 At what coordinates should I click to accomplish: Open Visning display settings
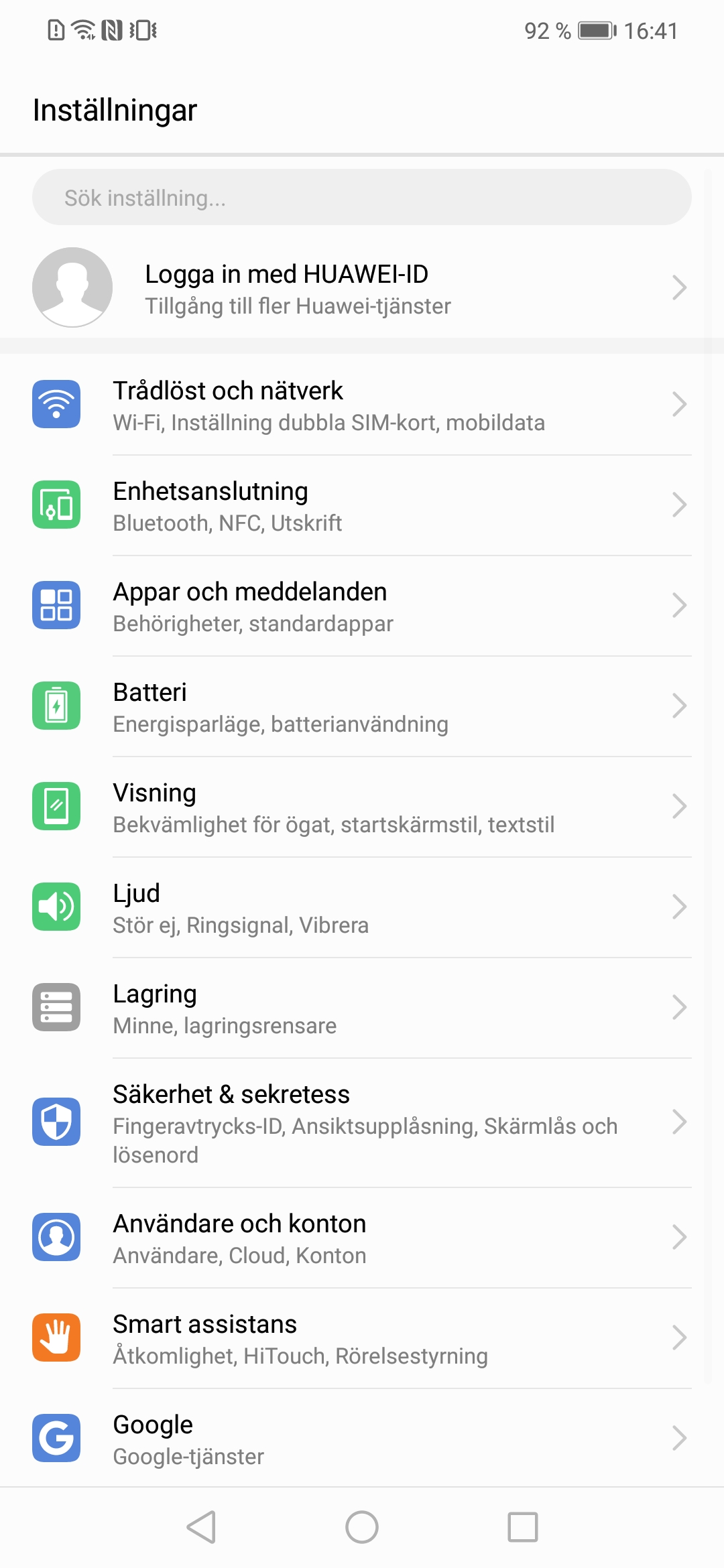point(362,807)
